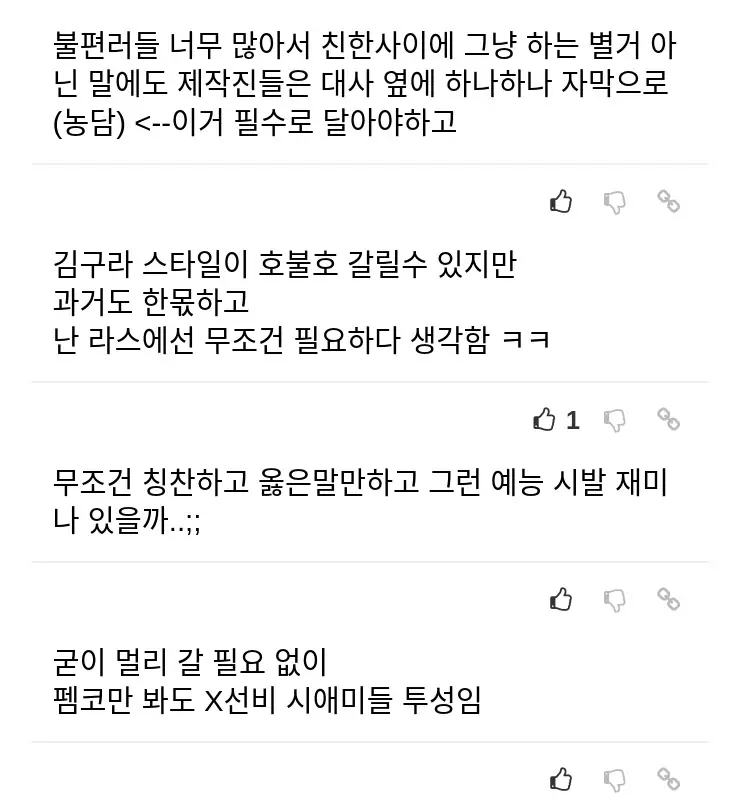Downvote the 김구라 스타일 comment

coord(615,420)
